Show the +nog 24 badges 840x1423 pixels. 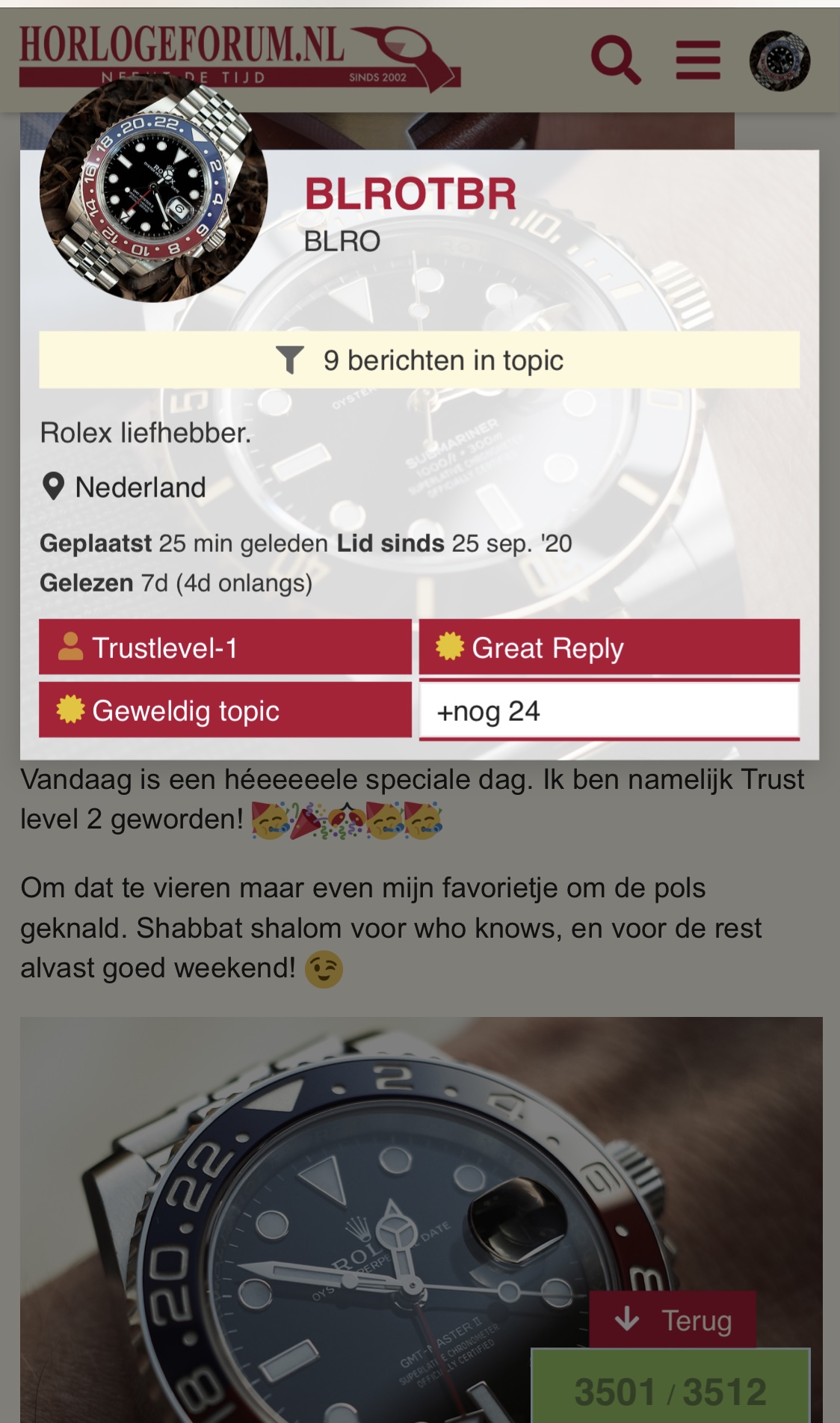[x=609, y=710]
